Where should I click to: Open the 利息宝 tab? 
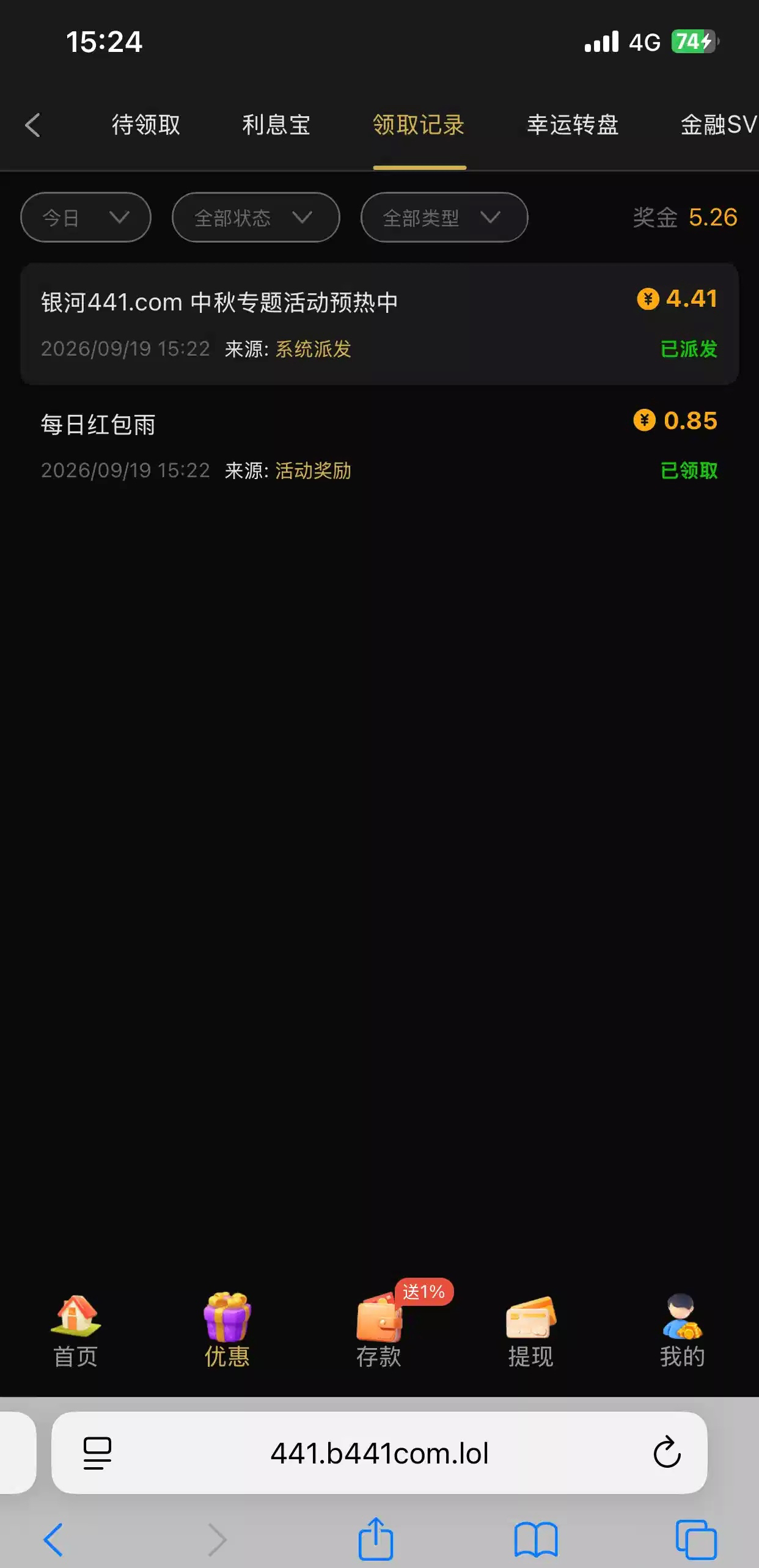pyautogui.click(x=276, y=125)
